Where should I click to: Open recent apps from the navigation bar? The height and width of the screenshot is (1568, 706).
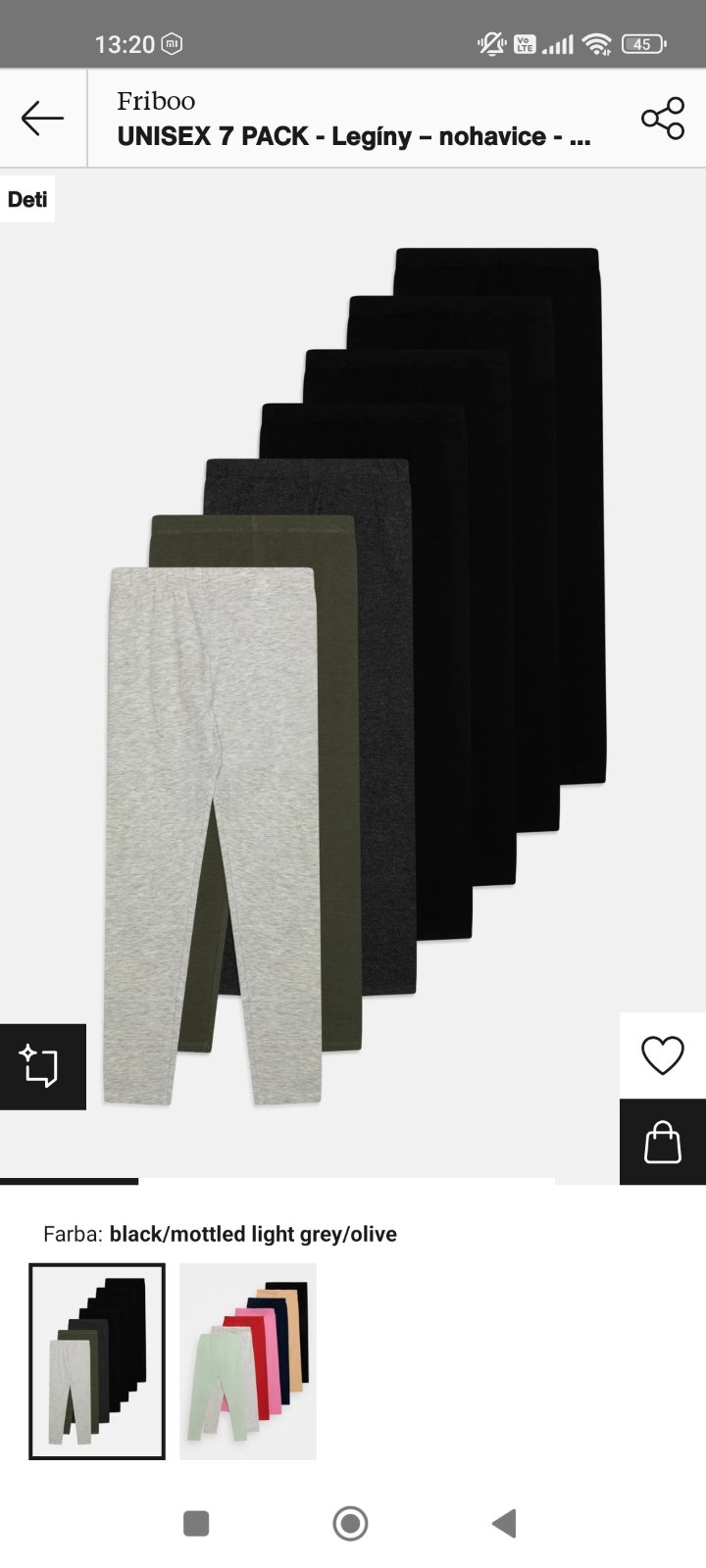pyautogui.click(x=196, y=1523)
